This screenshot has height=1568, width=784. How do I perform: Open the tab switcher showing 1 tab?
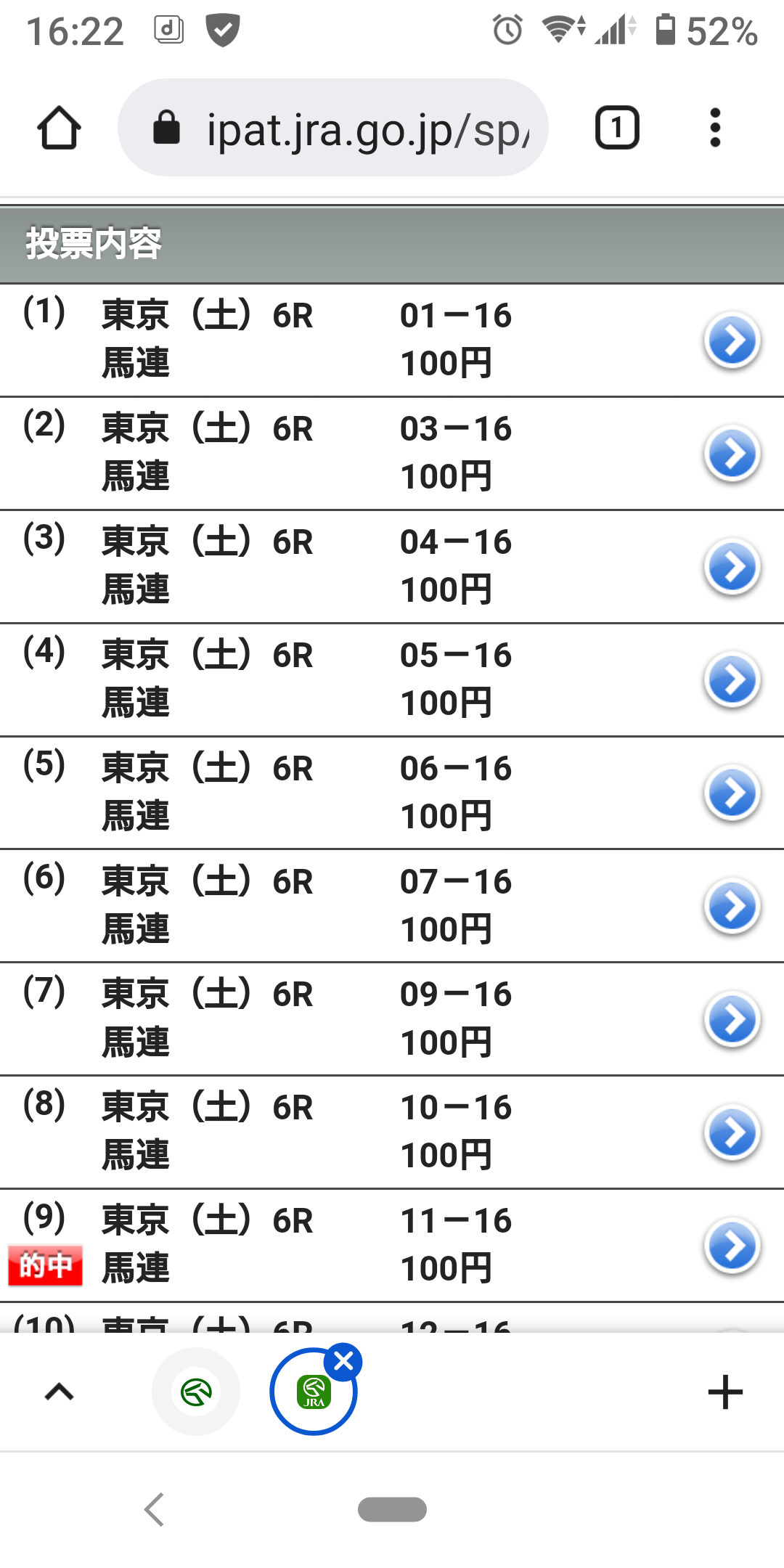(x=617, y=128)
